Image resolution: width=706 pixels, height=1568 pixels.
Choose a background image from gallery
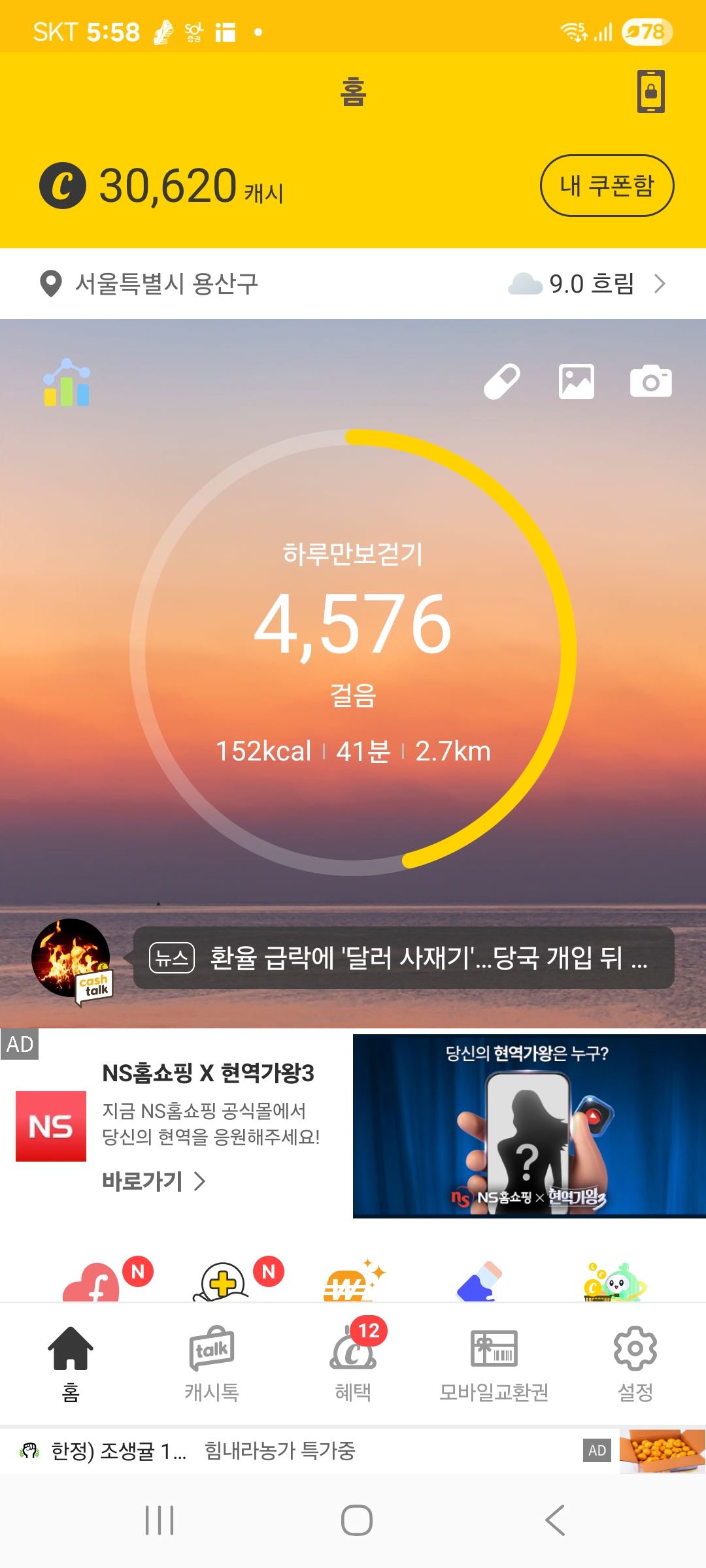(576, 382)
